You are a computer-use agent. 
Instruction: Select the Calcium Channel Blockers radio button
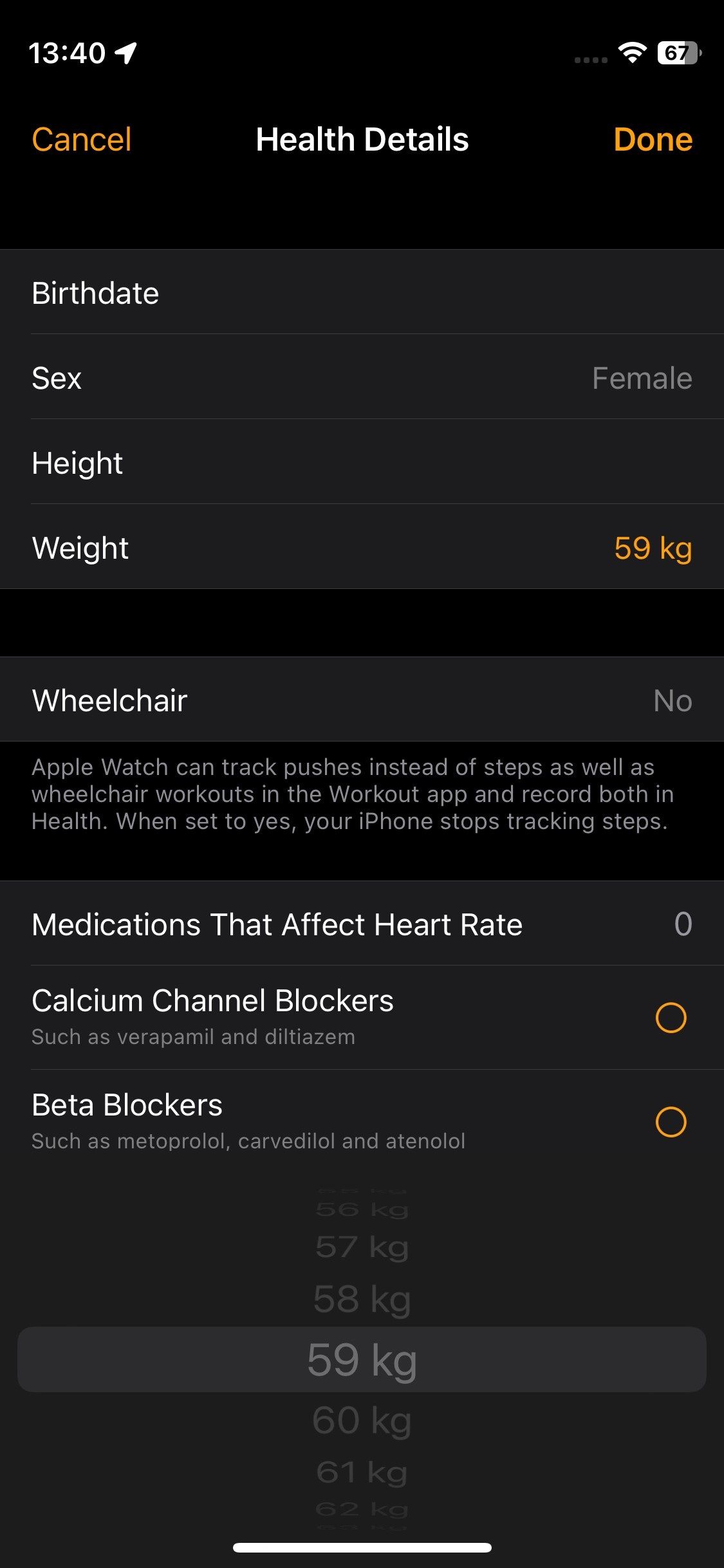[x=671, y=1016]
